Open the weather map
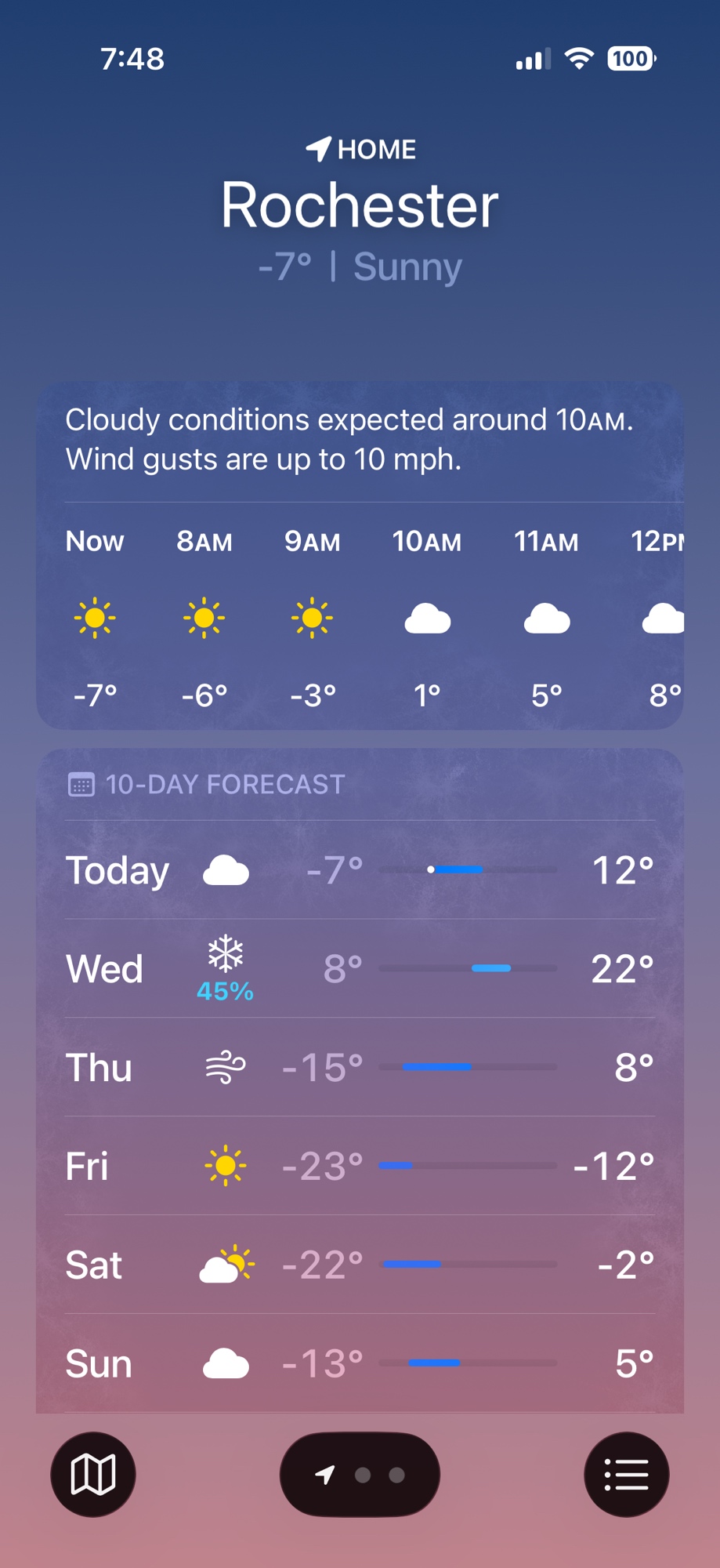Screen dimensions: 720x1568 (93, 1475)
